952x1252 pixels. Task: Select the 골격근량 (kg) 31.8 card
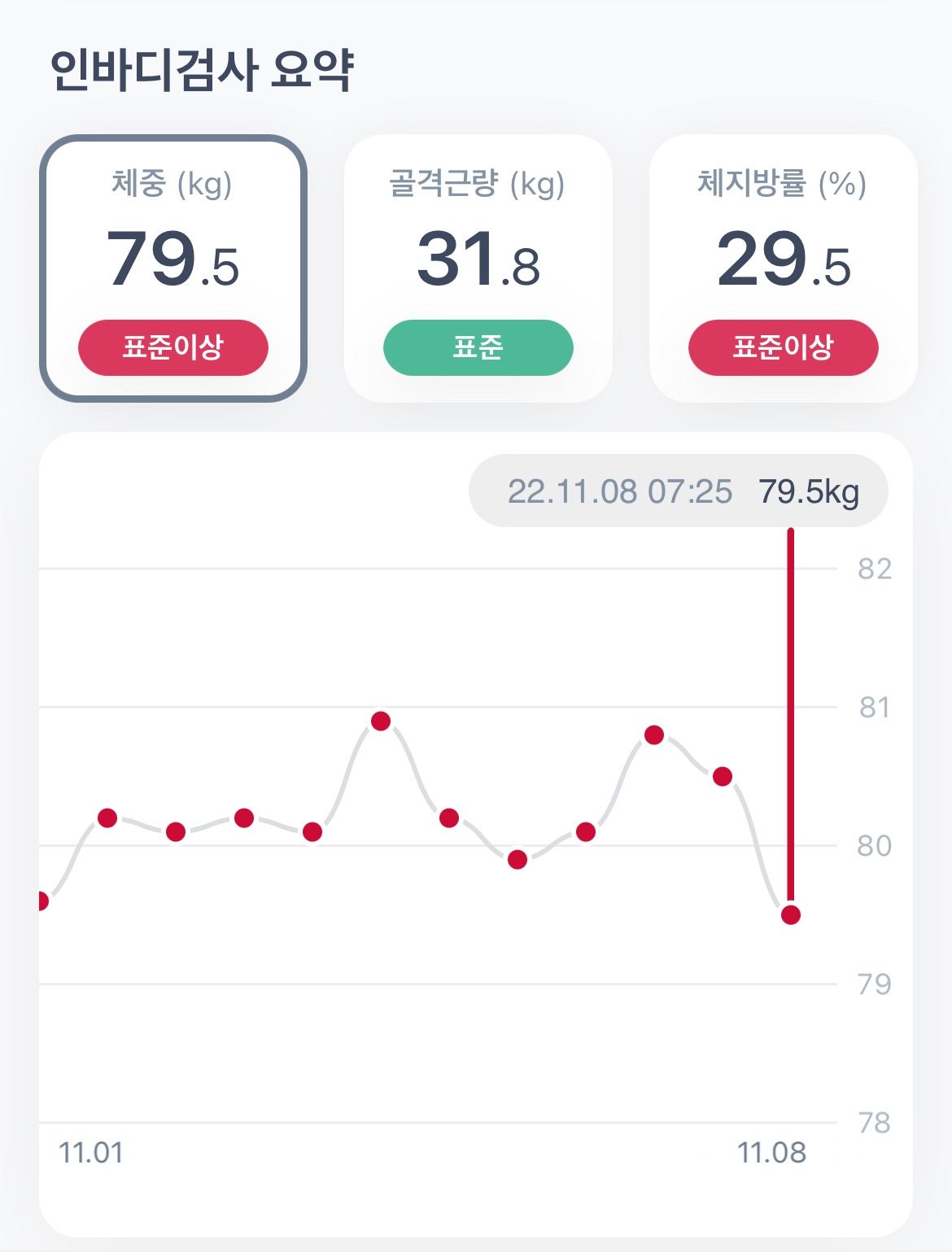[x=478, y=268]
